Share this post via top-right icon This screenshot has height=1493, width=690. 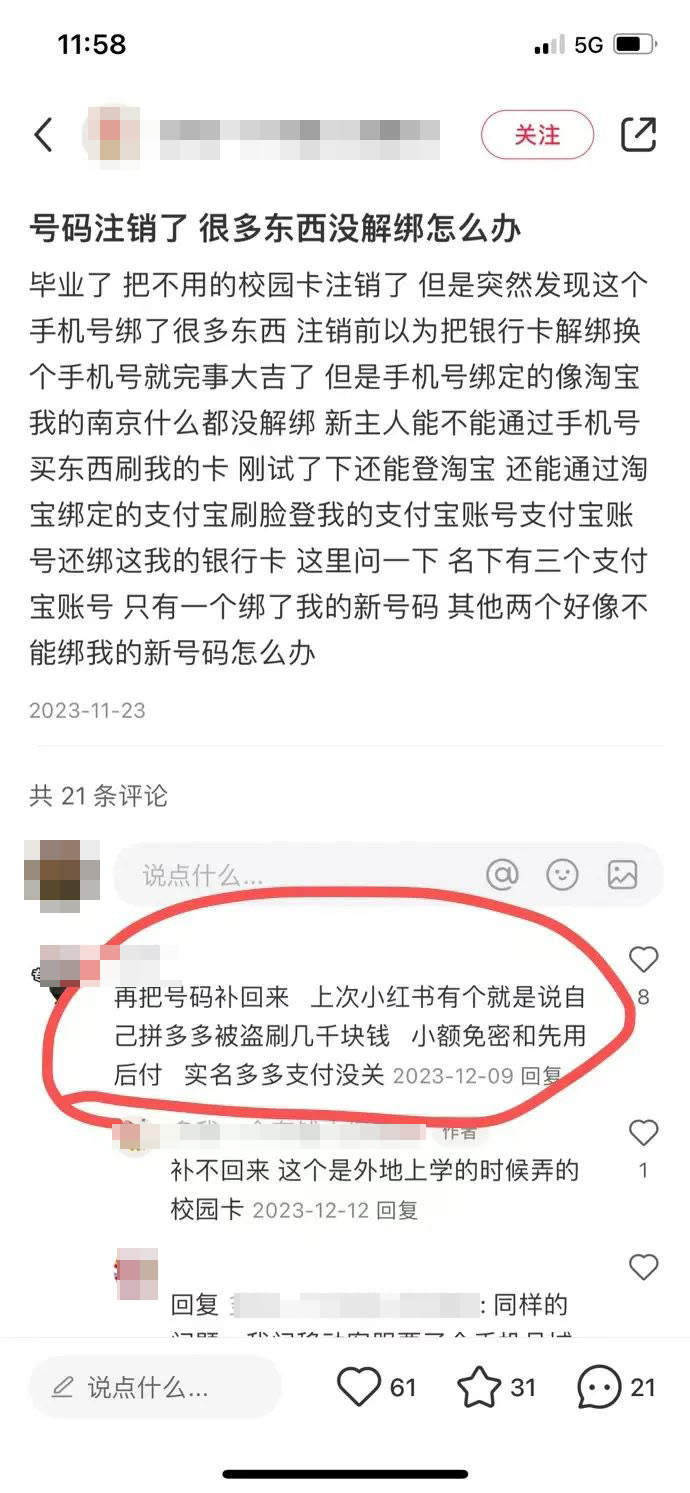pyautogui.click(x=638, y=134)
